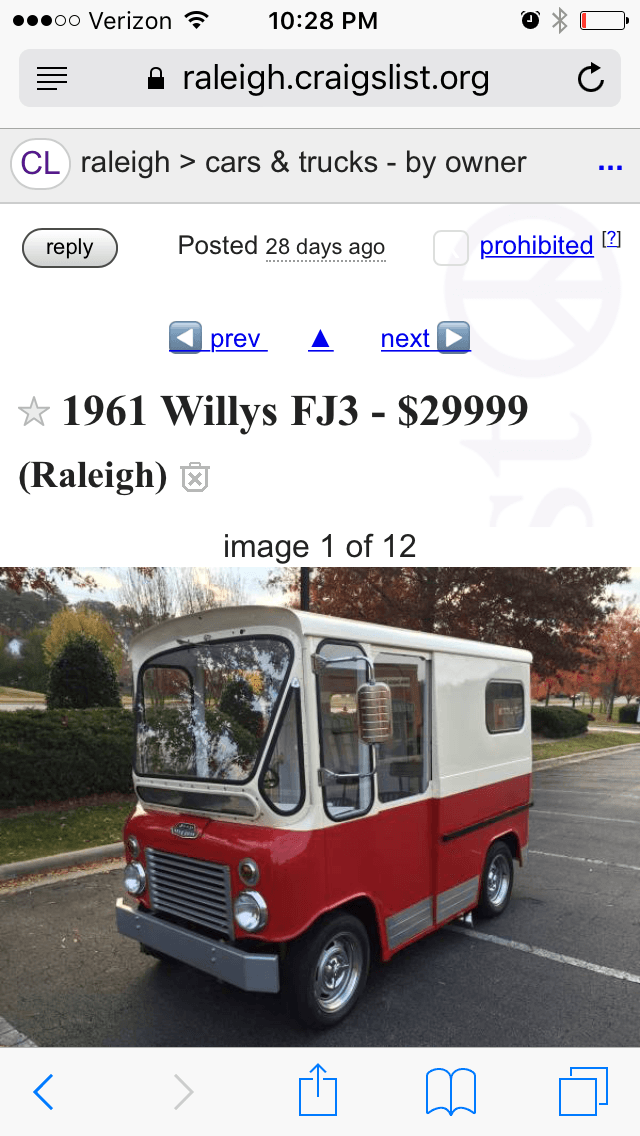Tap the raleigh.craigslist.org address bar
Screen dimensions: 640x1136
[x=320, y=79]
